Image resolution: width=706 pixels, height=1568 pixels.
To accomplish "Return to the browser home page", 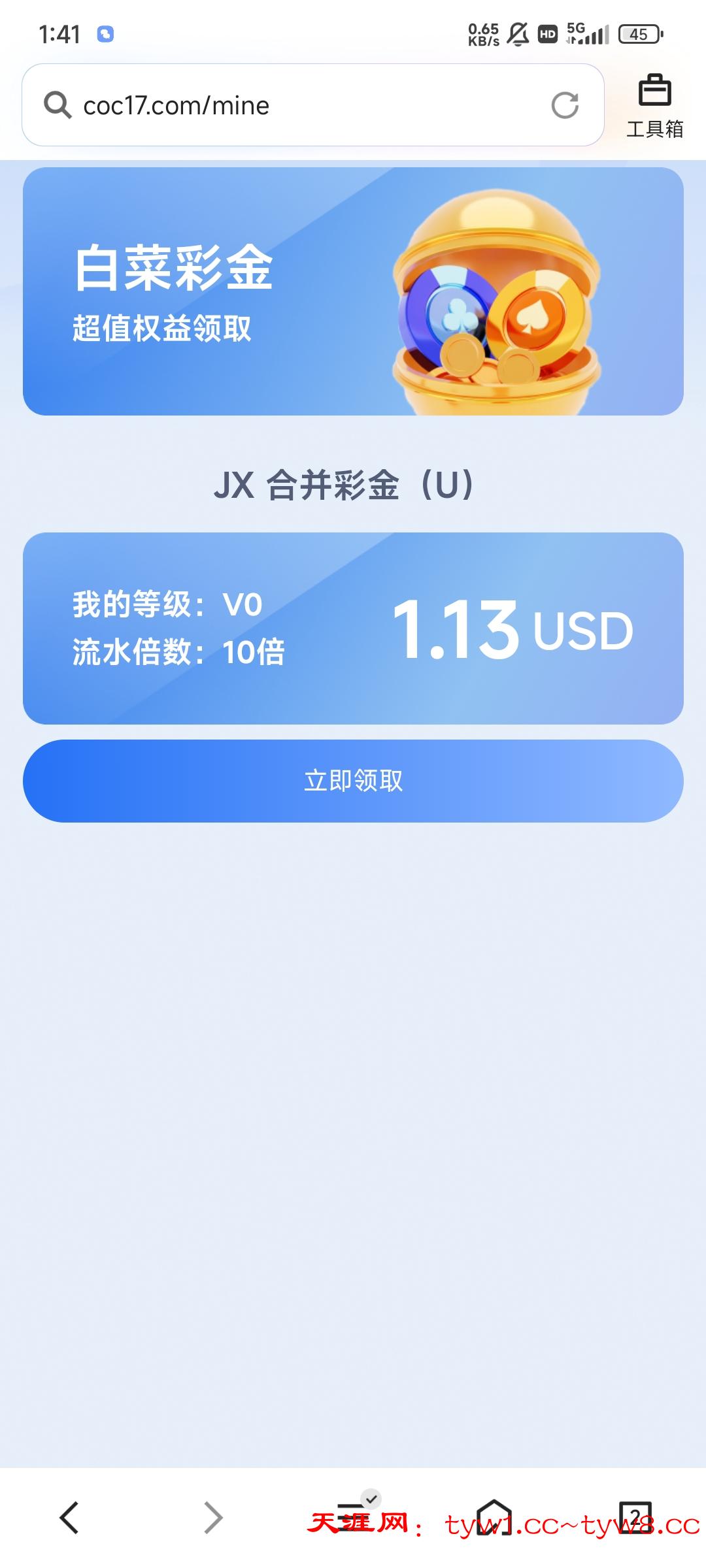I will coord(494,1516).
